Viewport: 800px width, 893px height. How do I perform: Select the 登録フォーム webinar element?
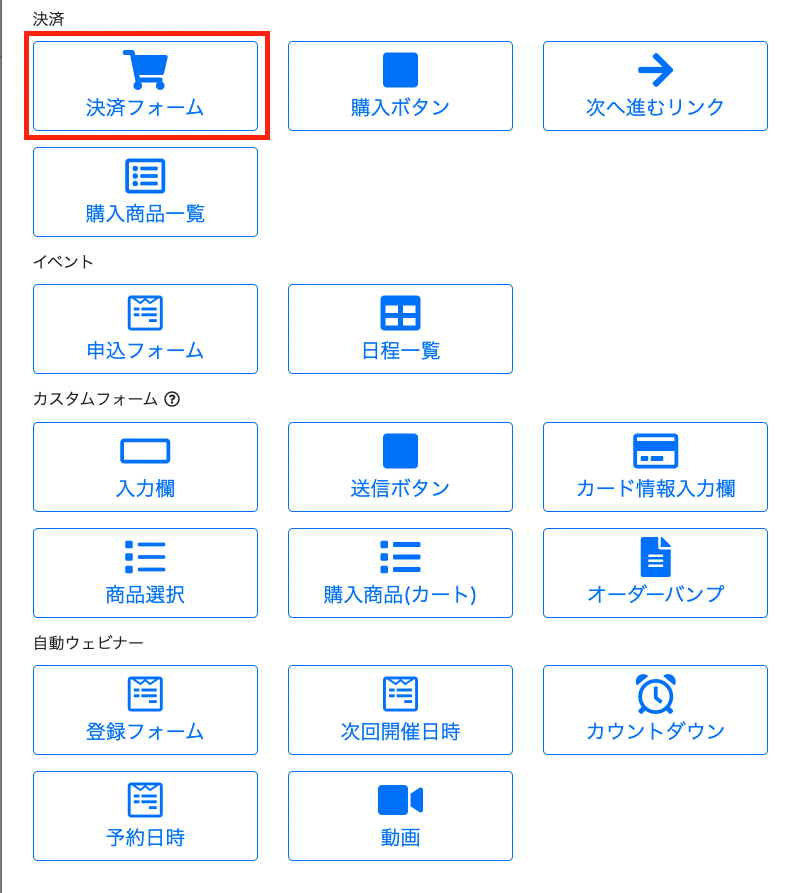[145, 710]
